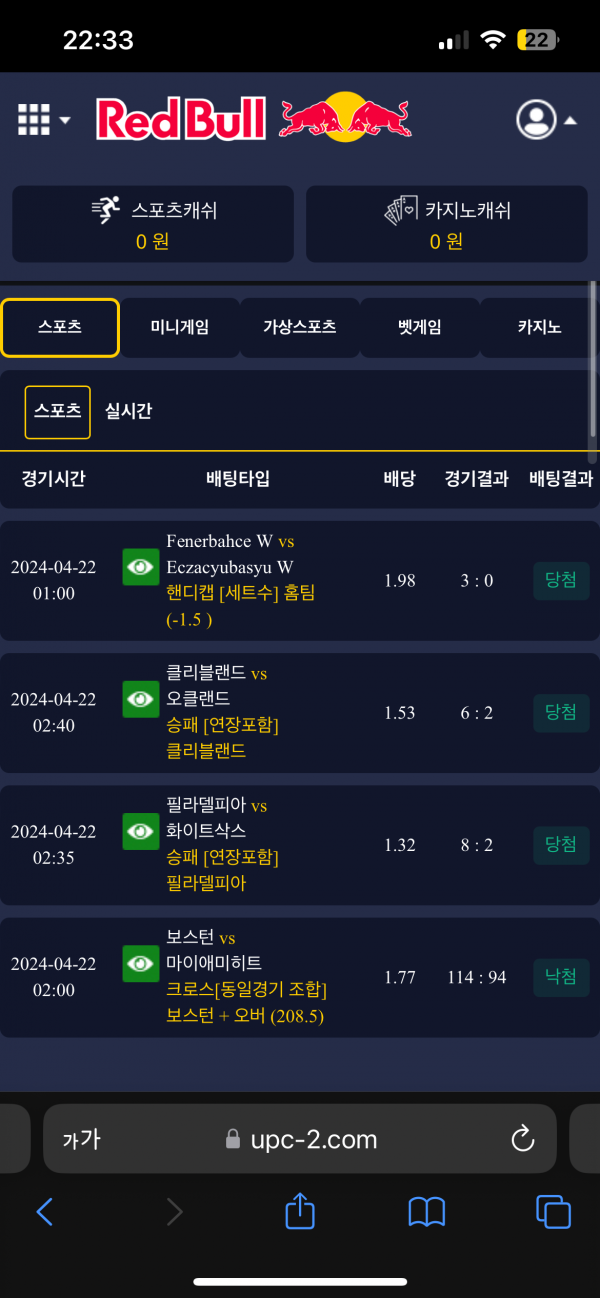Open the 스포츠캐쉬 balance card
This screenshot has width=600, height=1298.
pos(153,224)
